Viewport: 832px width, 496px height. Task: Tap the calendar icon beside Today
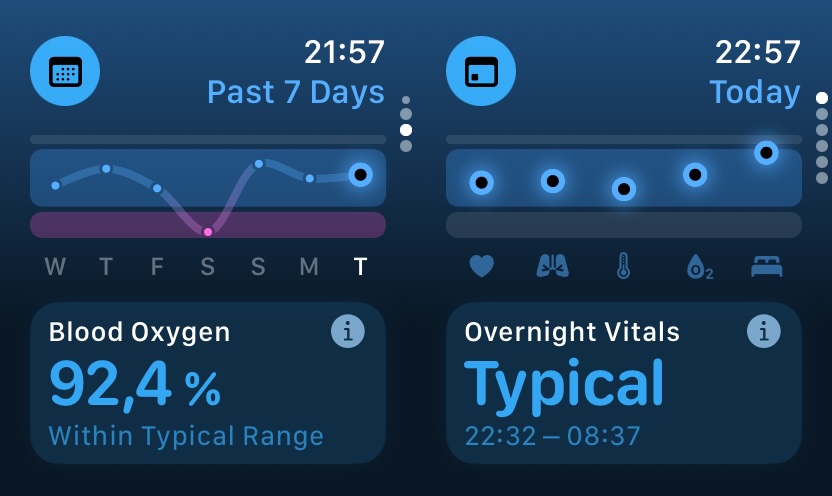480,71
